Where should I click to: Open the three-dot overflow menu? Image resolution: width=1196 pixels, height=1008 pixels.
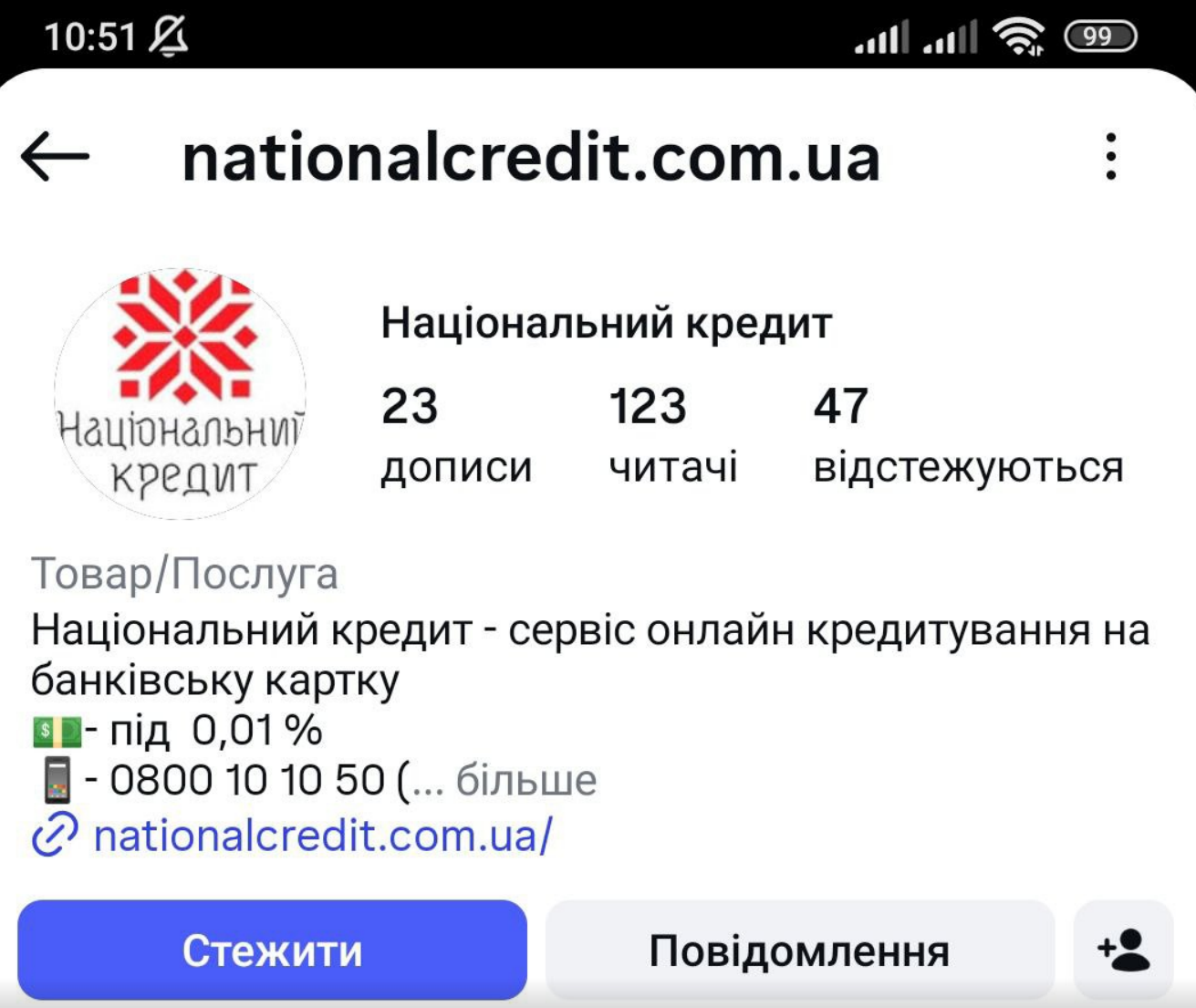(1110, 157)
